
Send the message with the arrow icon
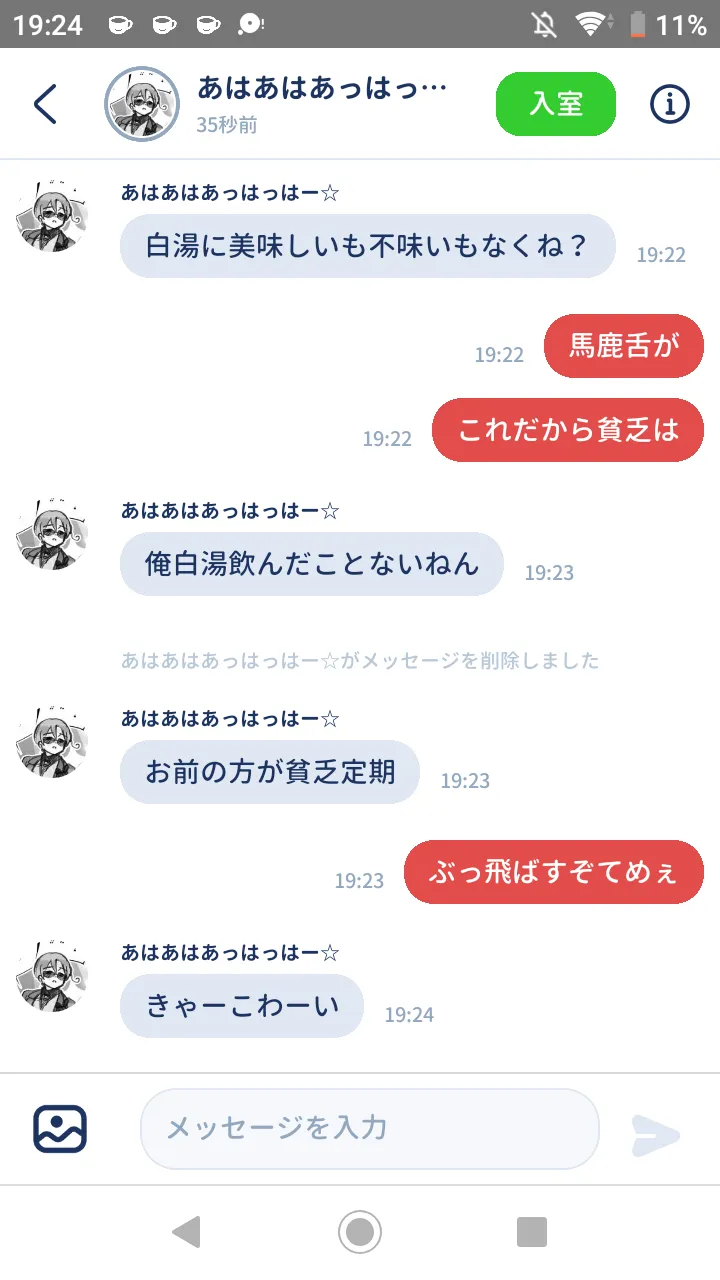tap(656, 1134)
